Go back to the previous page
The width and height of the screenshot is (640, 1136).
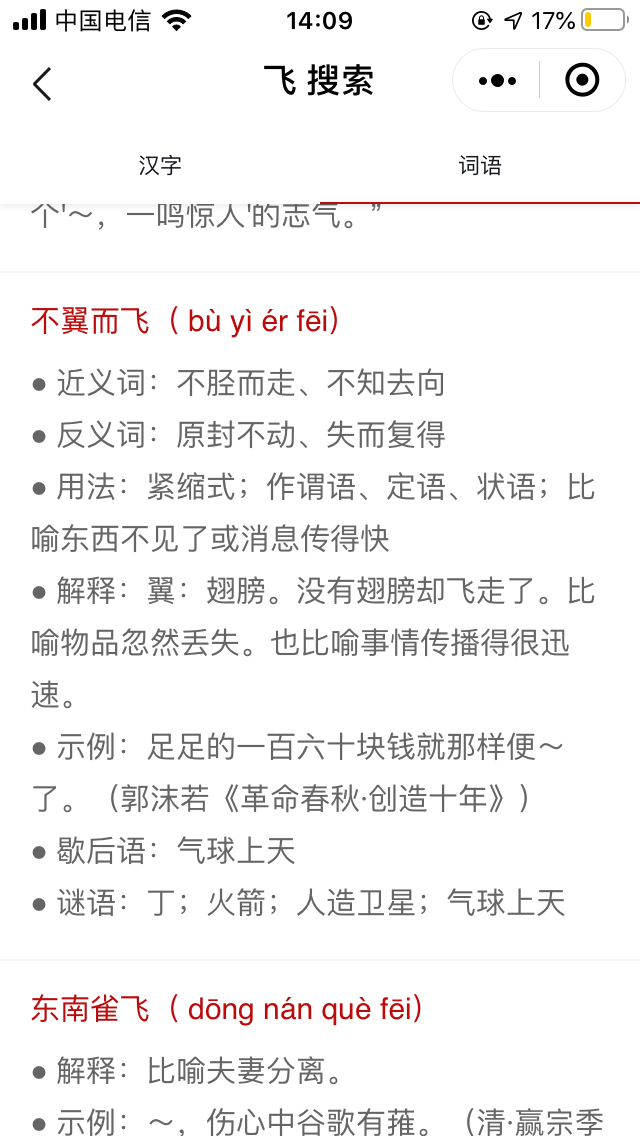42,83
